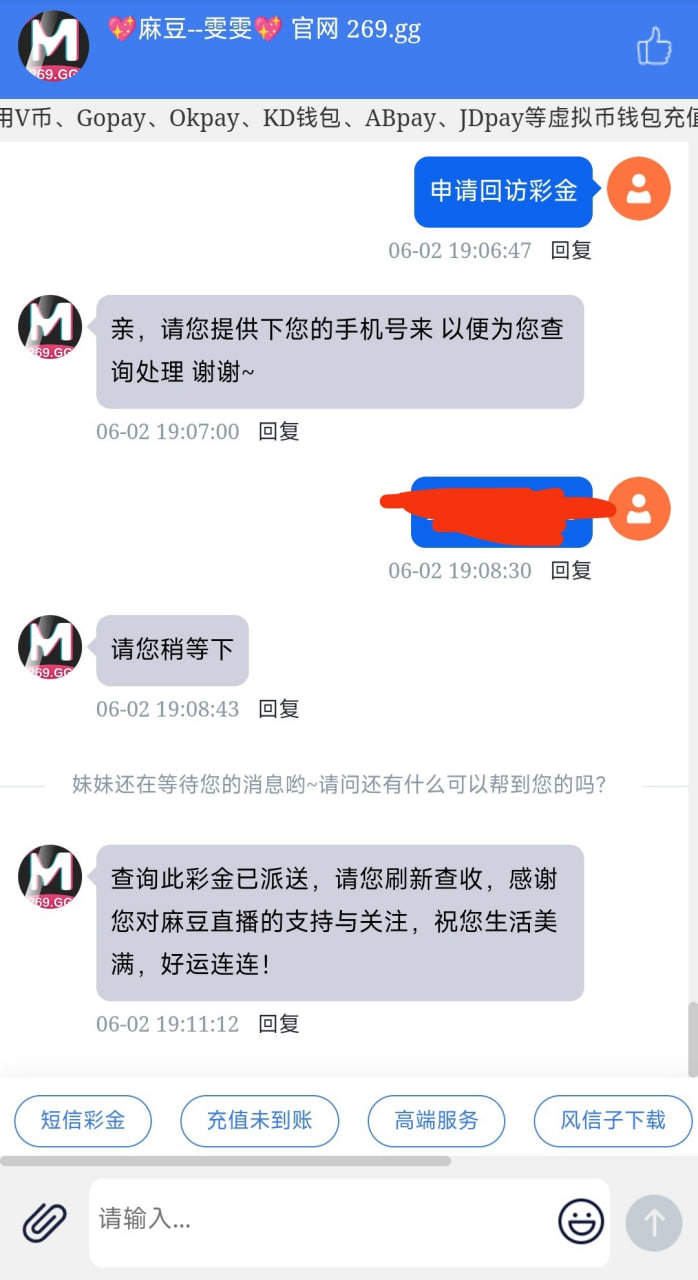
Task: Tap the thumbs-up icon in the header
Action: (654, 46)
